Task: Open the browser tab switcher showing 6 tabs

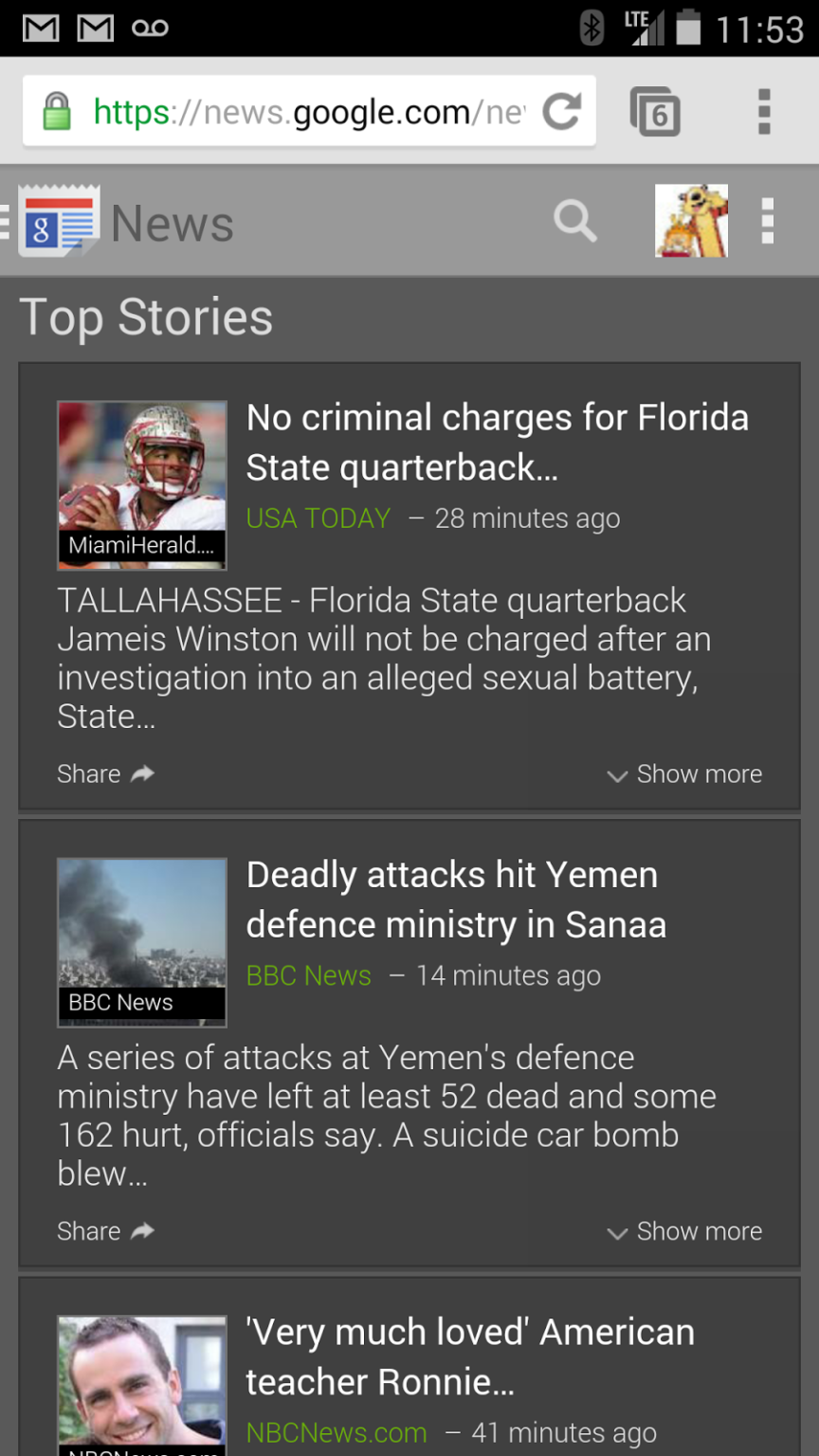Action: click(654, 111)
